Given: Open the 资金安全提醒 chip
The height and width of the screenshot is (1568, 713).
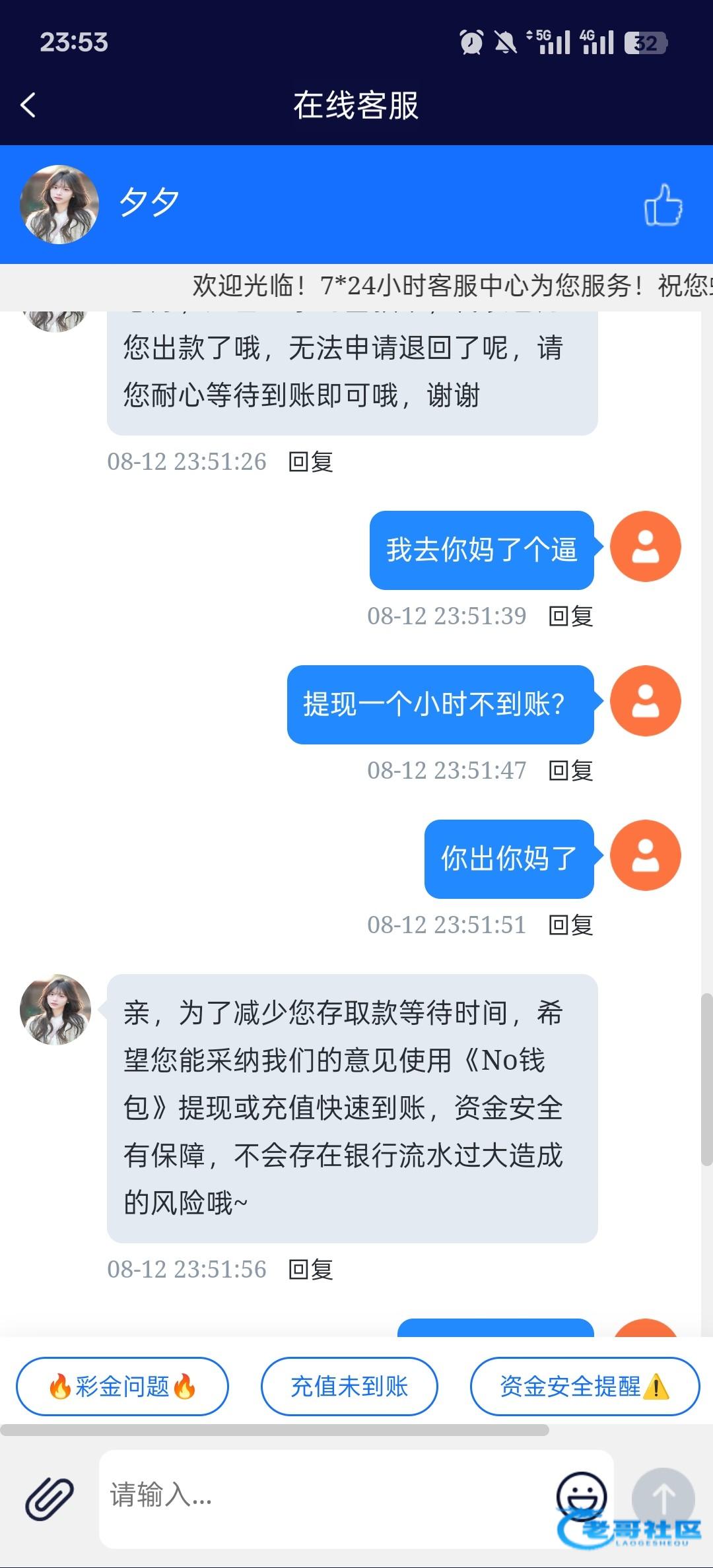Looking at the screenshot, I should pyautogui.click(x=584, y=1387).
